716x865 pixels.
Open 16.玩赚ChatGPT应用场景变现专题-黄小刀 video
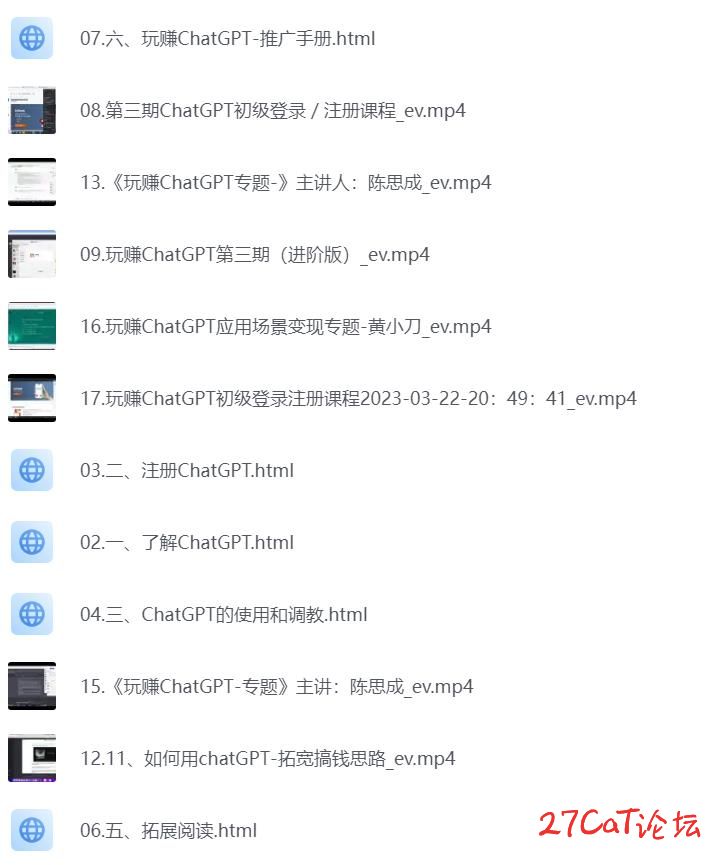coord(285,327)
